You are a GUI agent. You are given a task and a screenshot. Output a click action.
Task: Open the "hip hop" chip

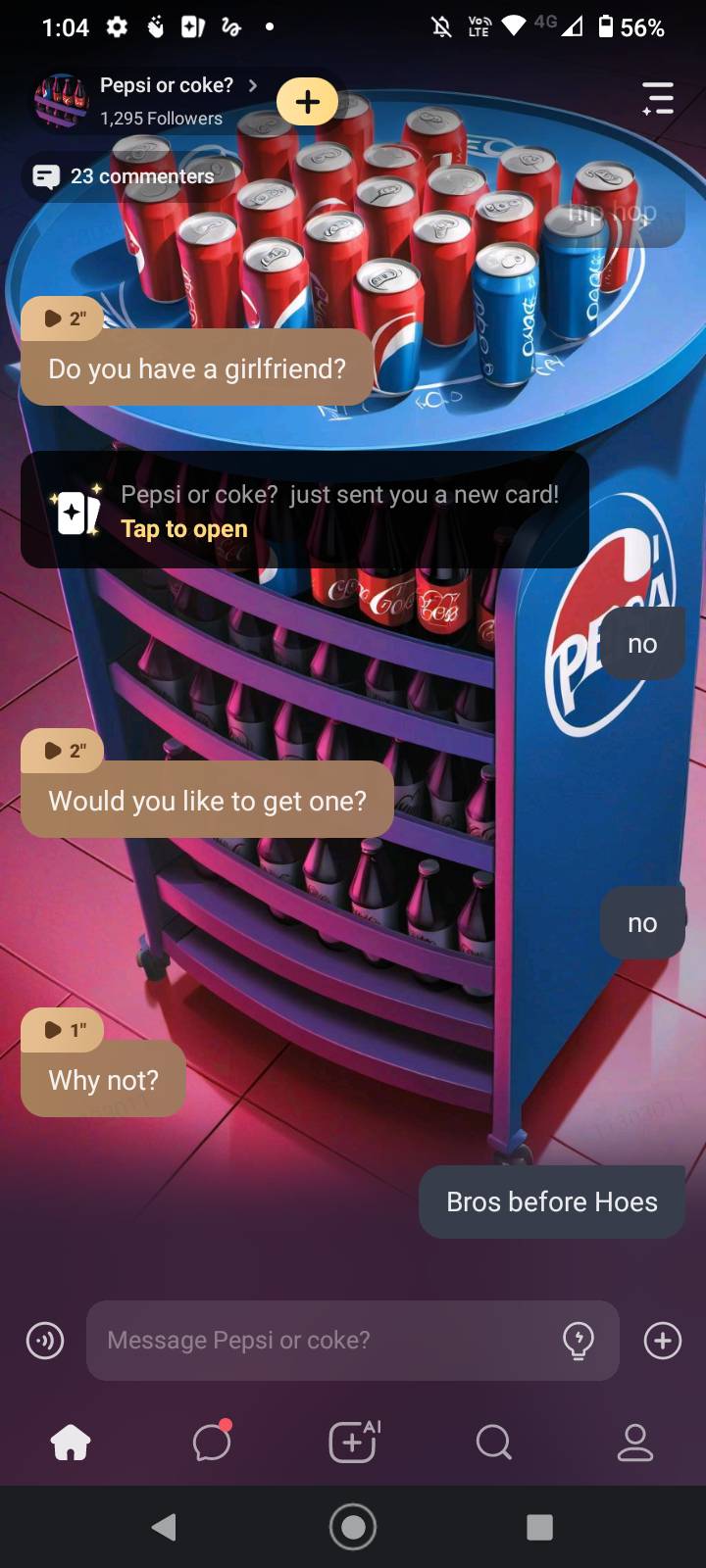pyautogui.click(x=615, y=215)
